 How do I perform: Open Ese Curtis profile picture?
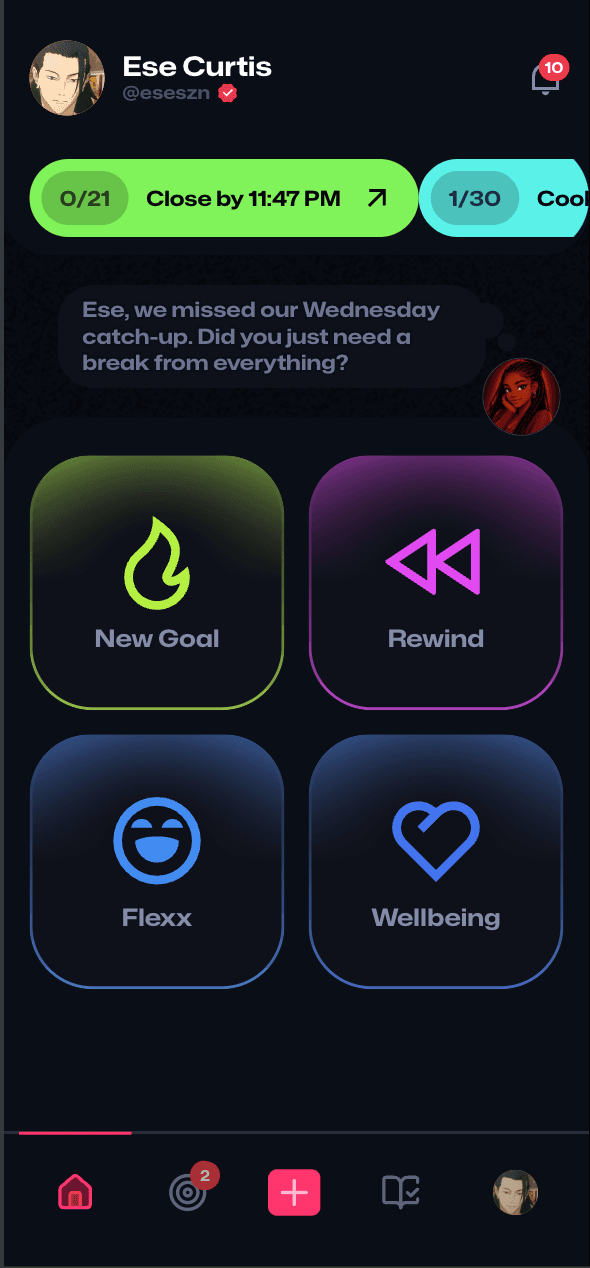67,78
